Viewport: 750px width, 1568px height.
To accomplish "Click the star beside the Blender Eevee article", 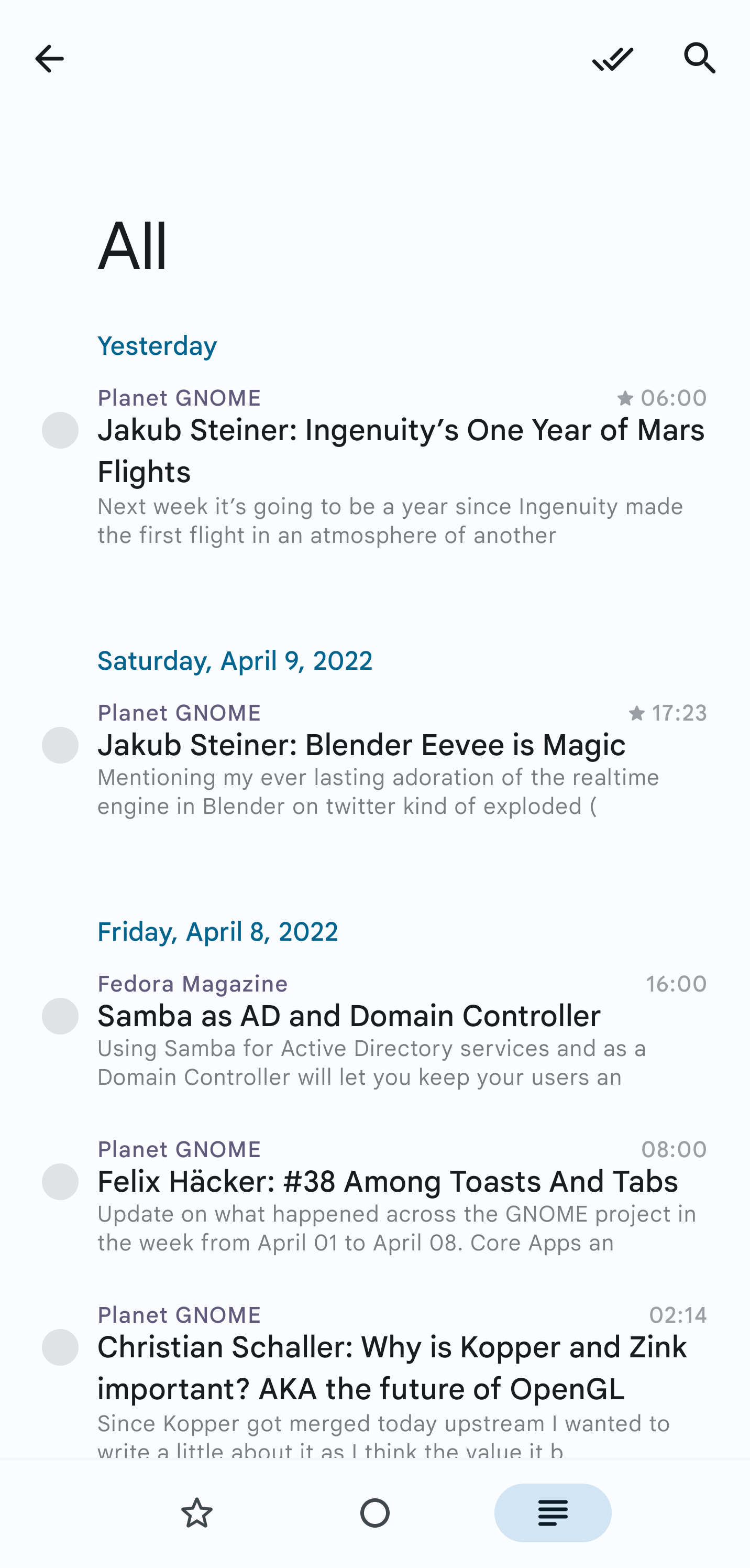I will (636, 712).
